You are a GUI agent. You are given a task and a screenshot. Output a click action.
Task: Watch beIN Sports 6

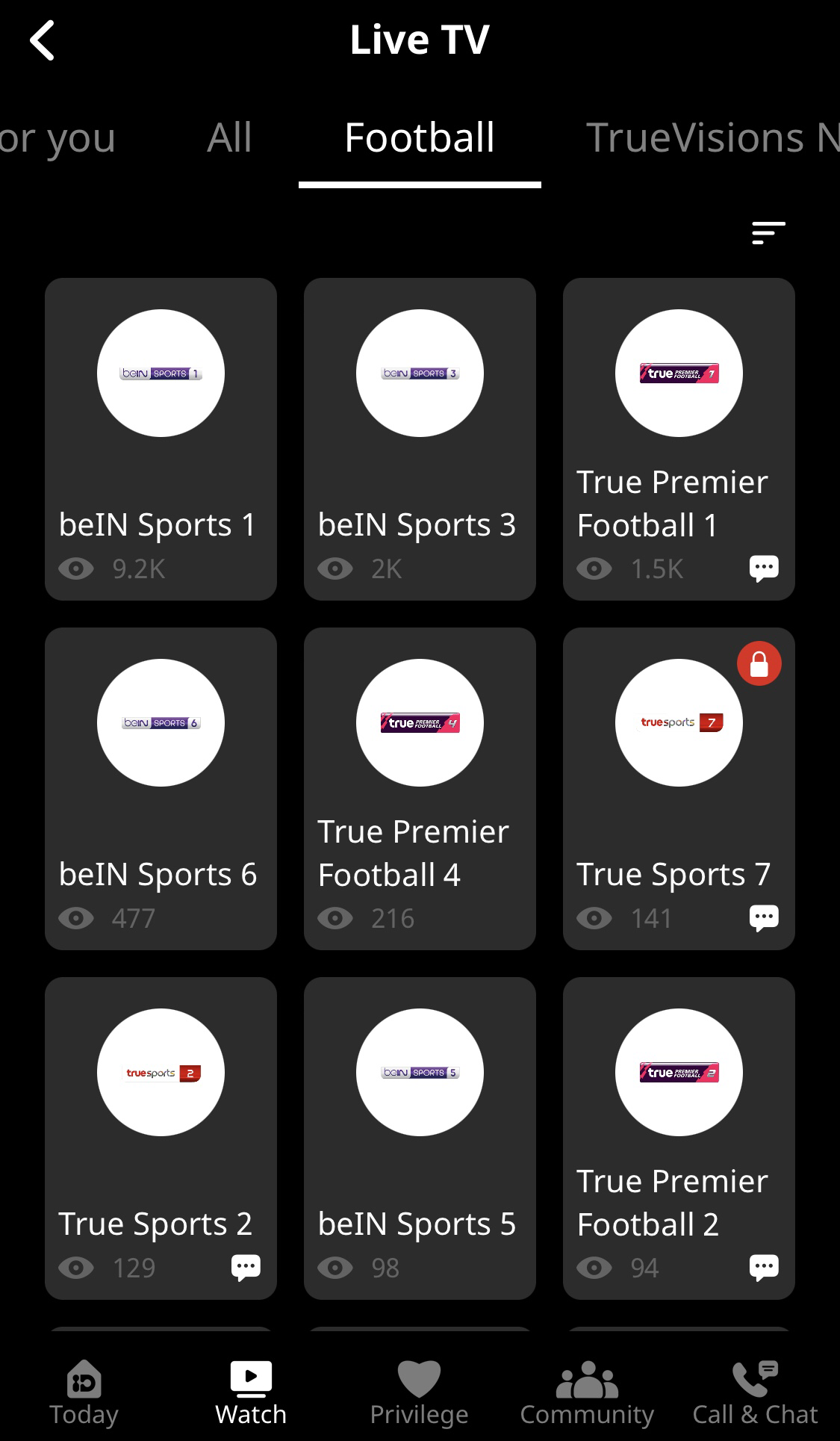pyautogui.click(x=161, y=789)
